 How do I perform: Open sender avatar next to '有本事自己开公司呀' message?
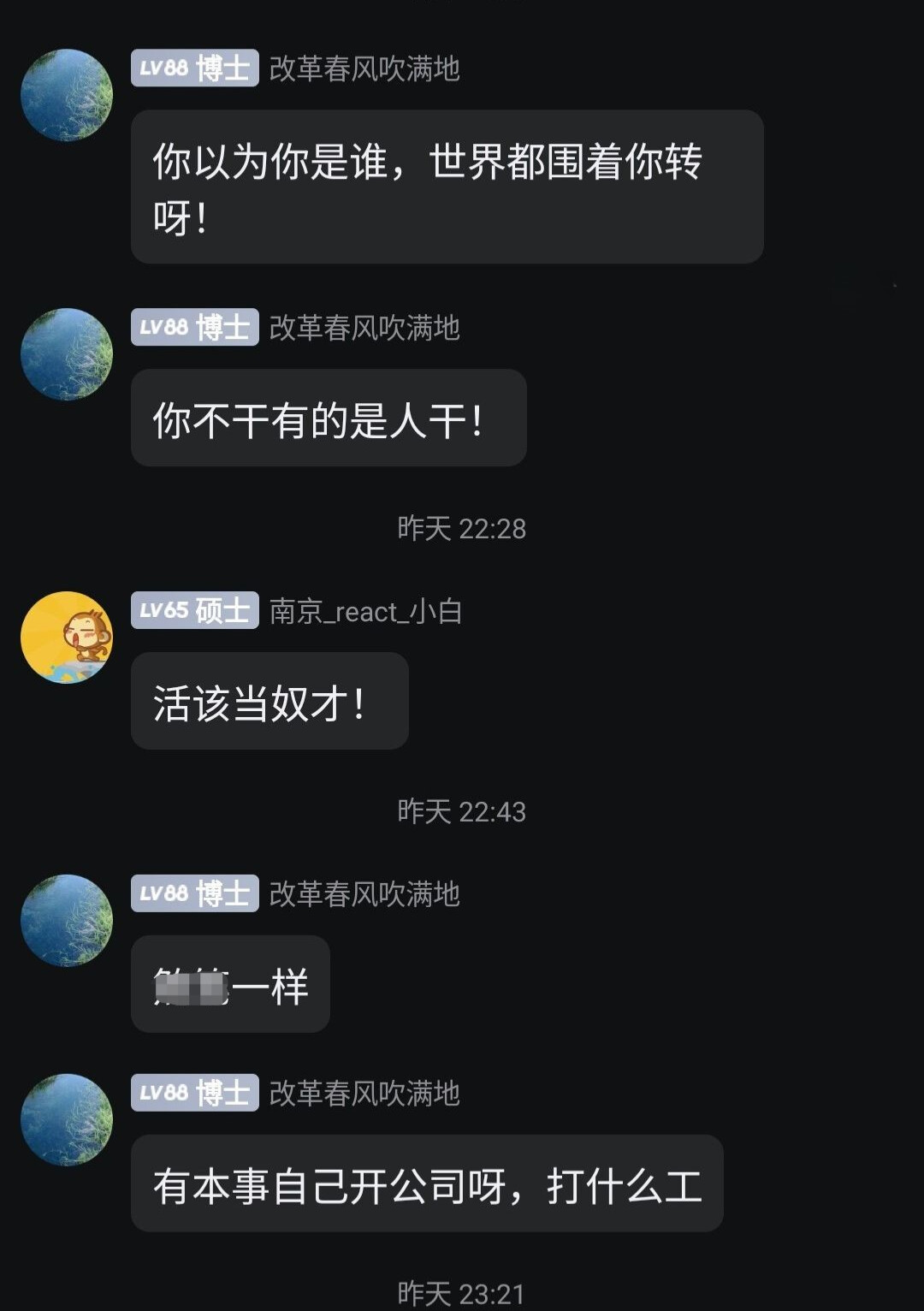(x=67, y=1119)
